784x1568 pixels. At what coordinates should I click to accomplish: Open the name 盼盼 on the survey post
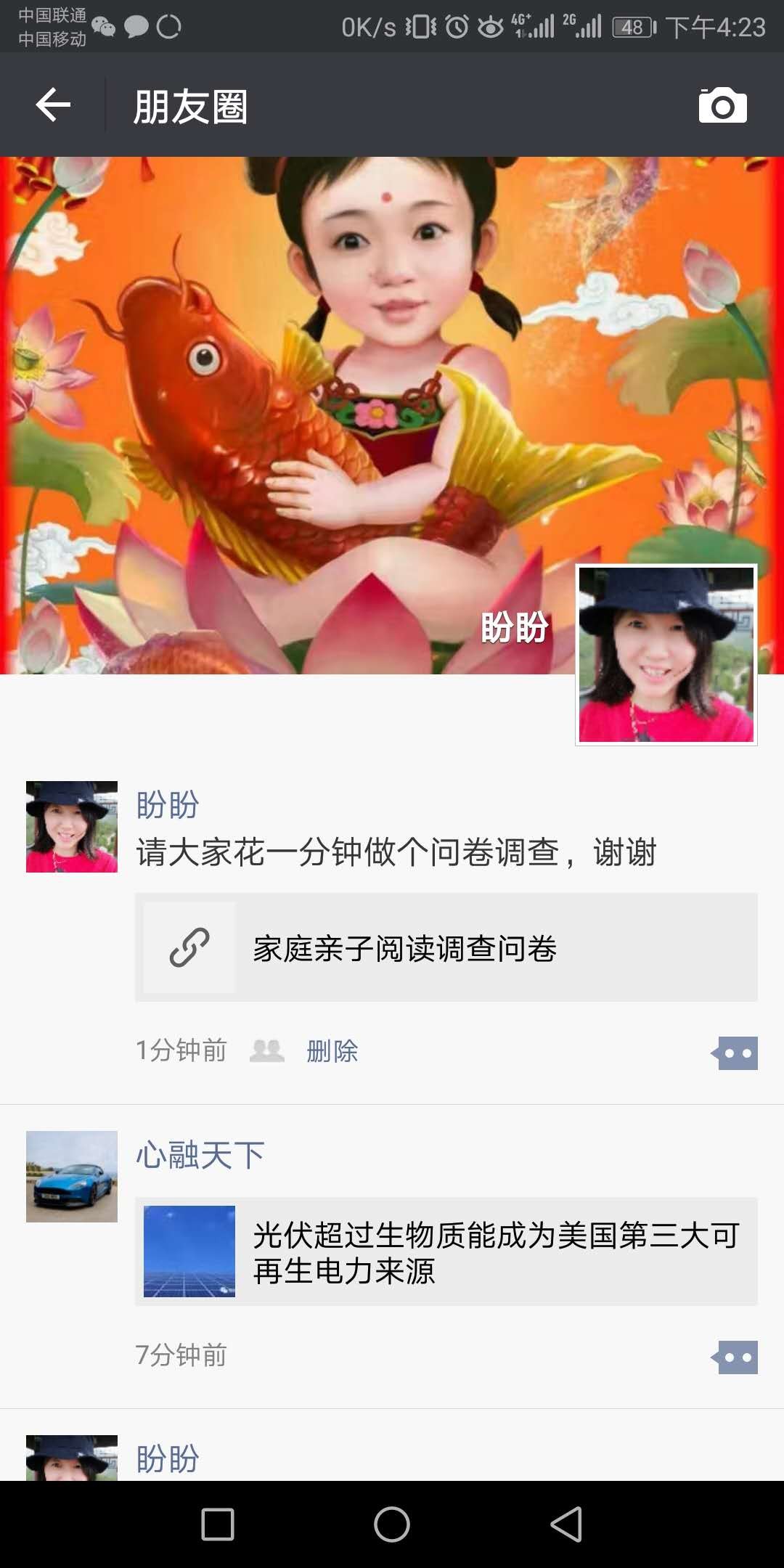click(168, 804)
